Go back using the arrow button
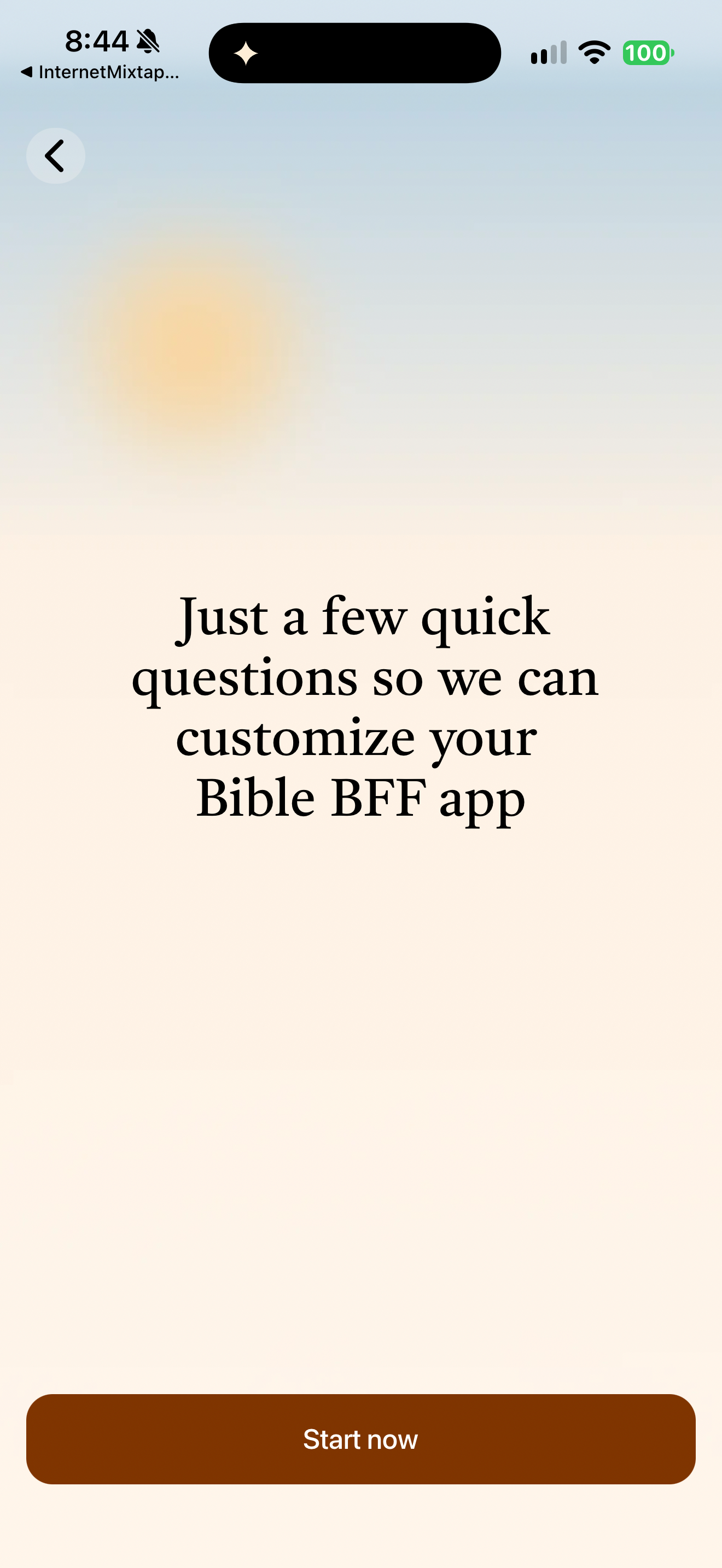Image resolution: width=722 pixels, height=1568 pixels. 55,156
